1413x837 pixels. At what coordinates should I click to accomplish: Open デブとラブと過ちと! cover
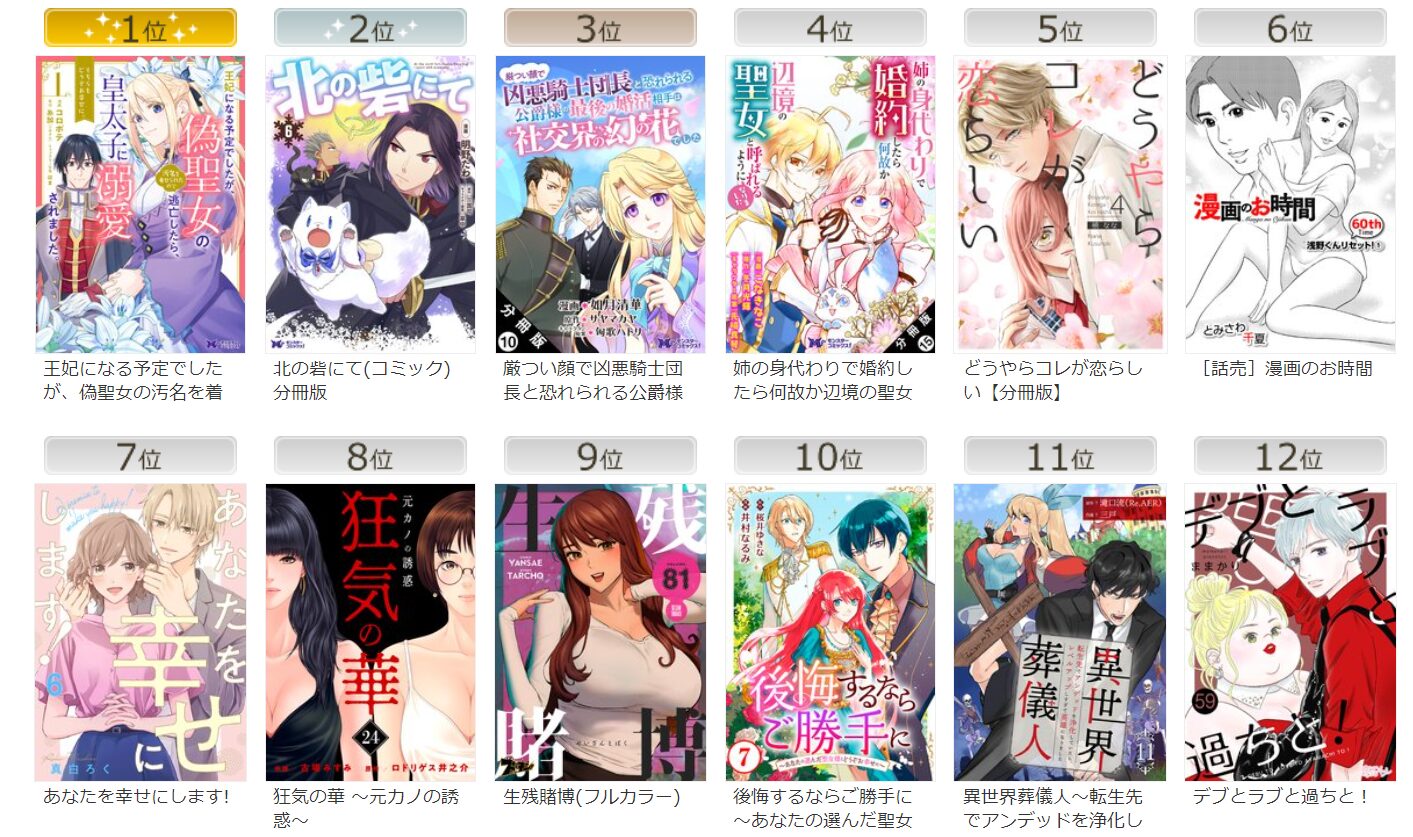[1290, 632]
